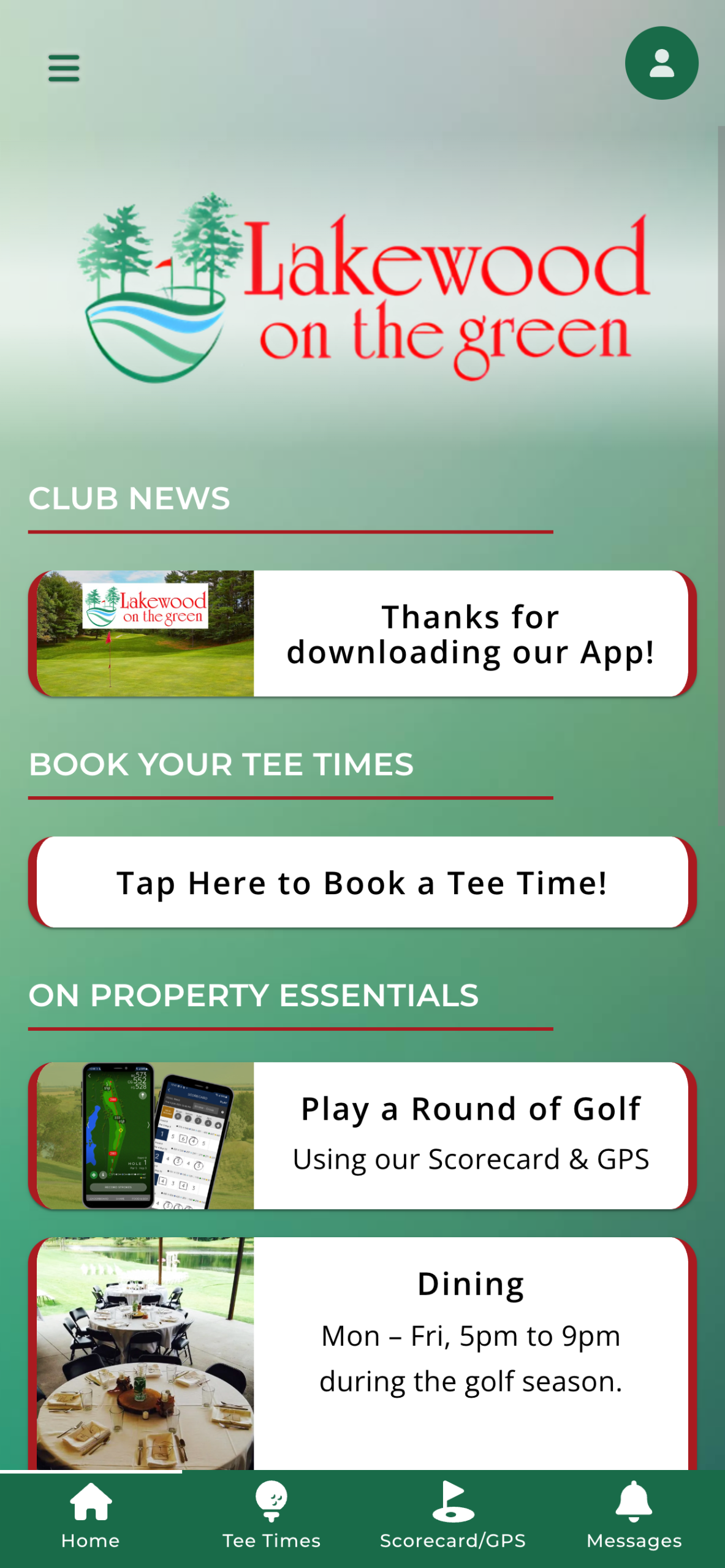
Task: Open the Thanks for downloading our App news card
Action: point(362,633)
